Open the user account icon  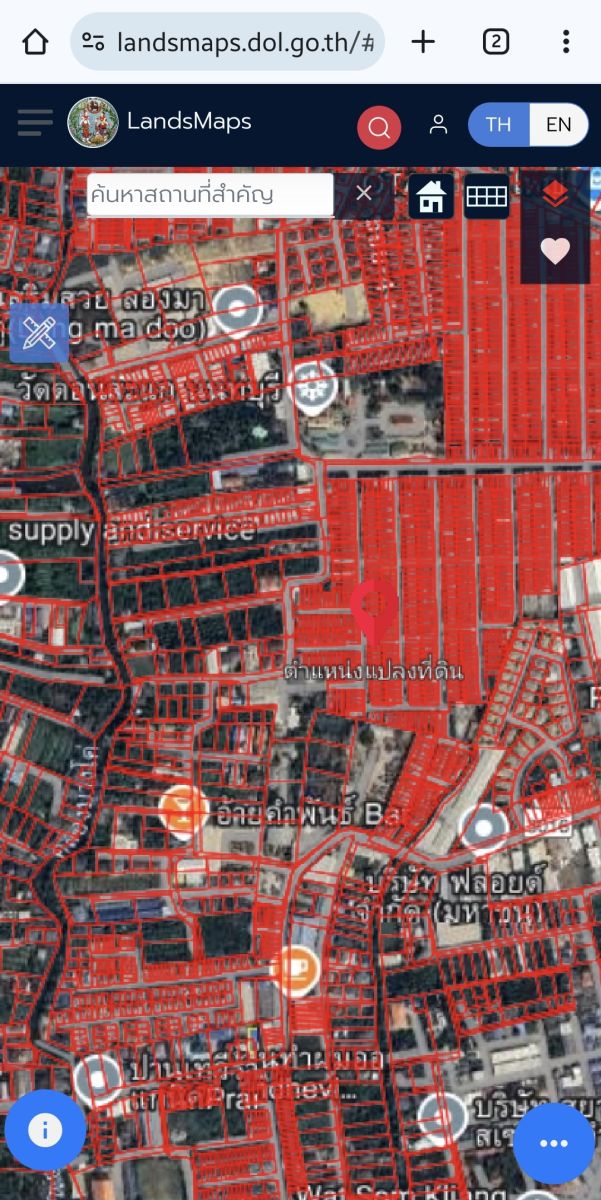click(x=438, y=125)
